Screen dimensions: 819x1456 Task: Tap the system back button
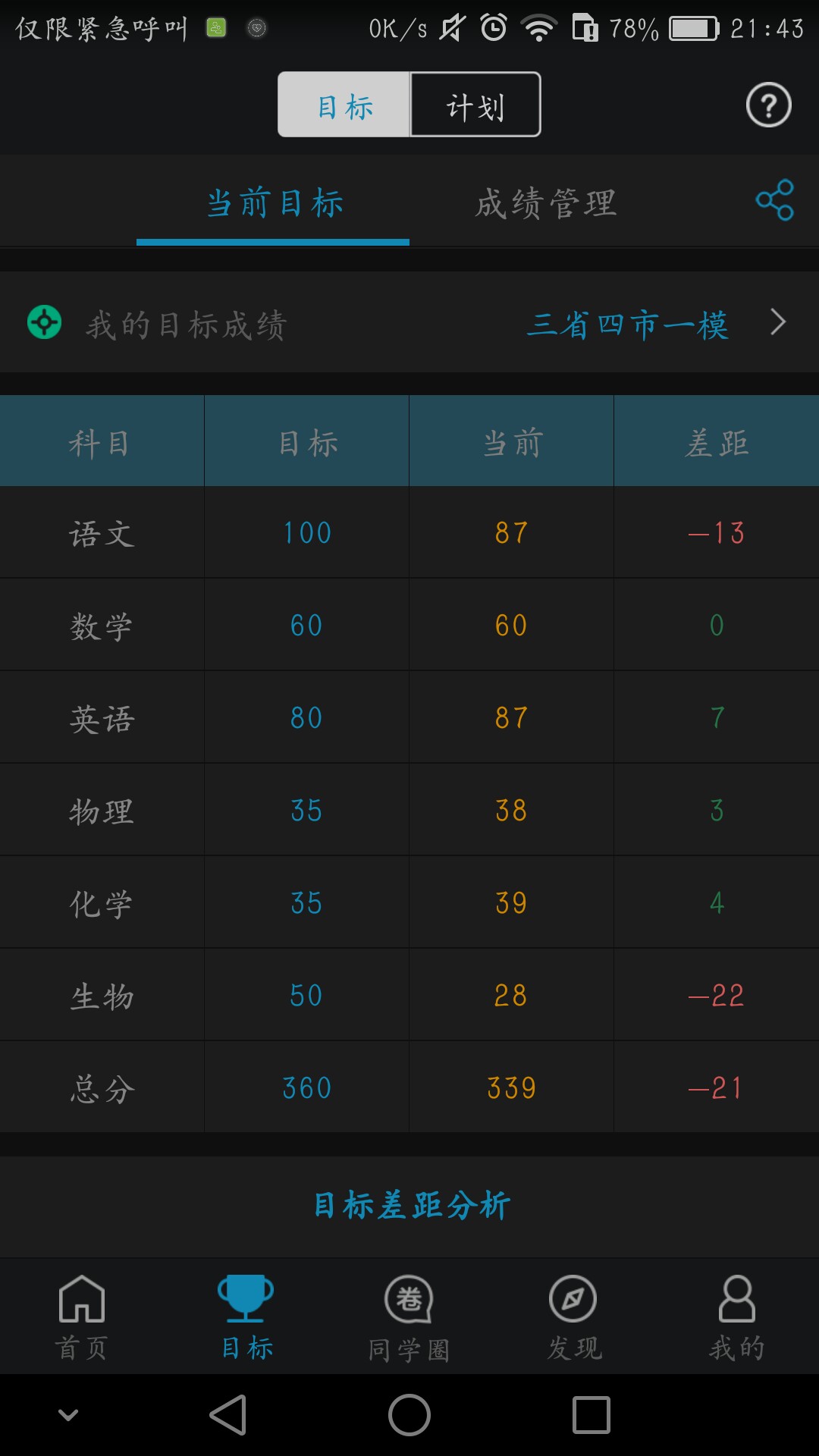[x=228, y=1415]
